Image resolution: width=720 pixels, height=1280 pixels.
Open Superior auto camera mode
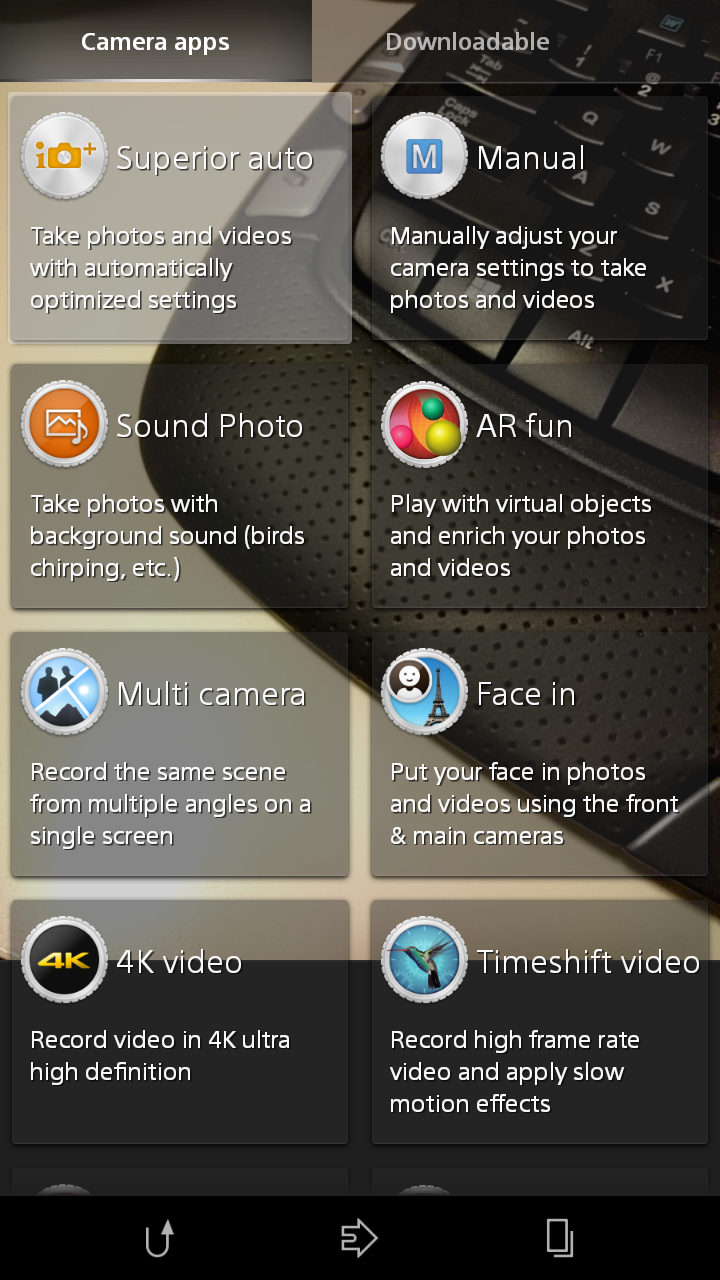coord(180,218)
